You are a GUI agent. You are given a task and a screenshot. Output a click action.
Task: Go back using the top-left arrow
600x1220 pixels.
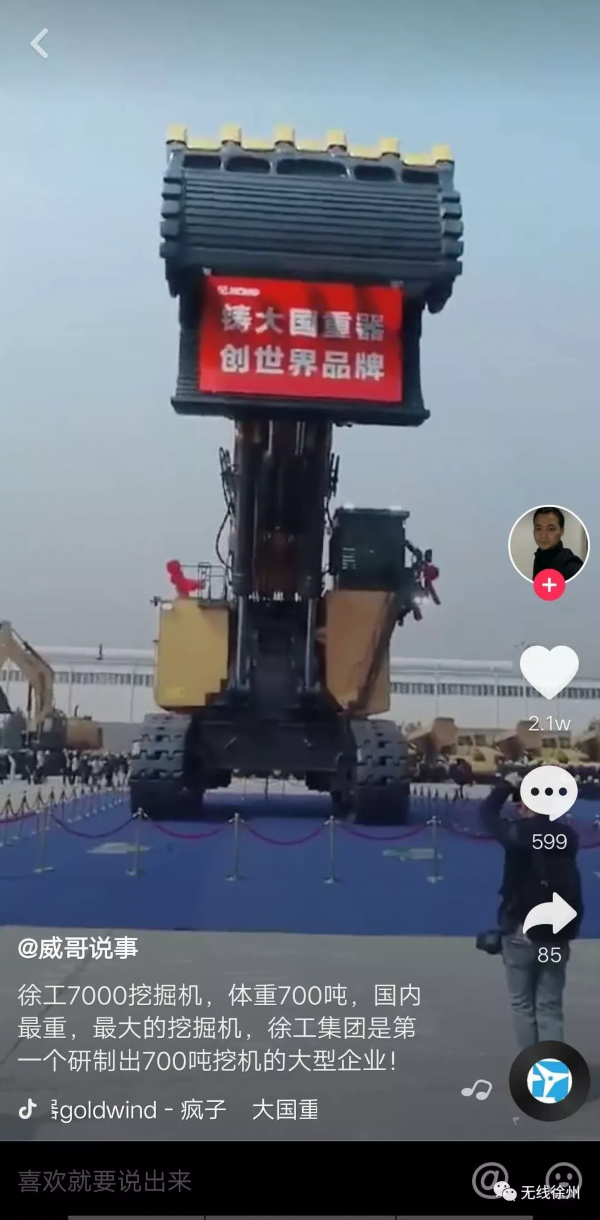pos(39,43)
